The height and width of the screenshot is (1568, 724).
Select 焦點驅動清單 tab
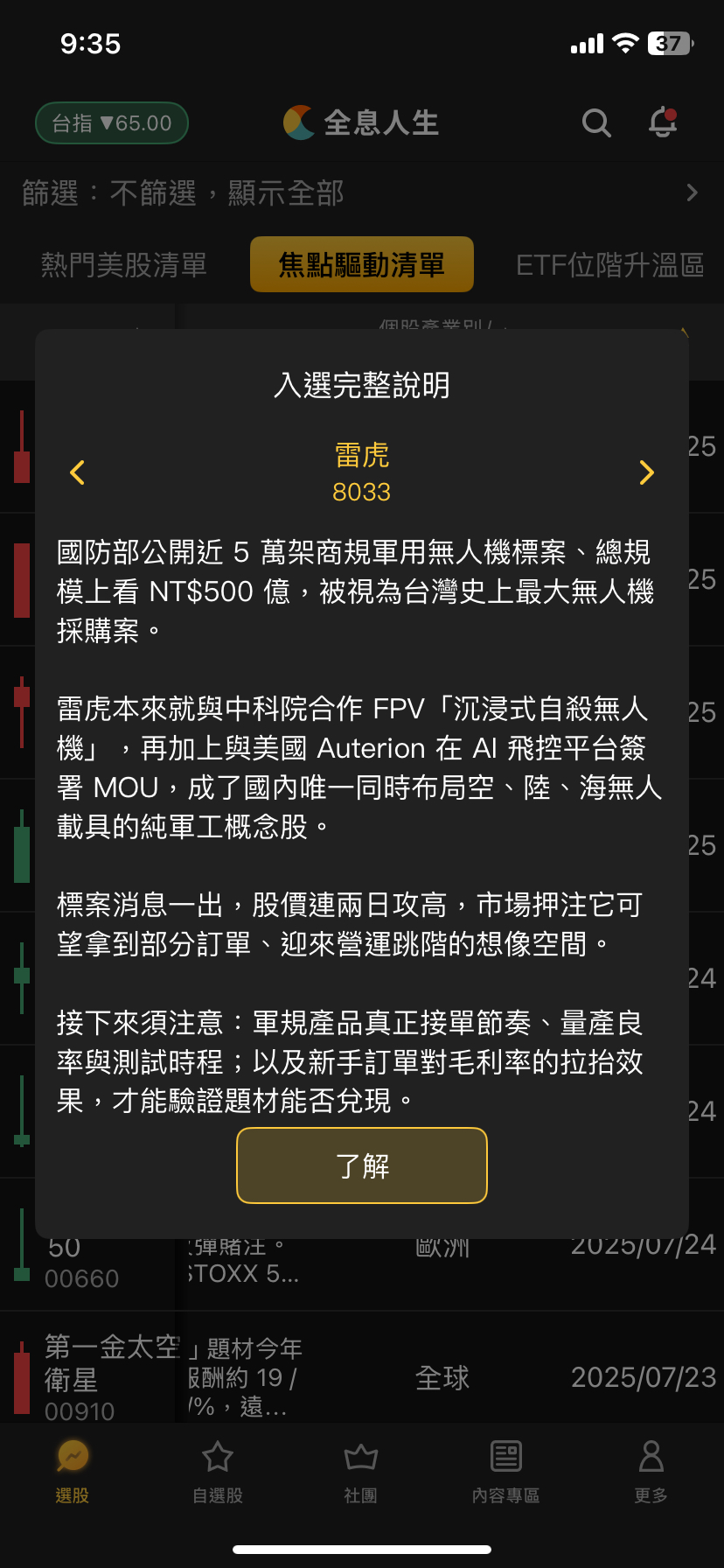(x=361, y=264)
